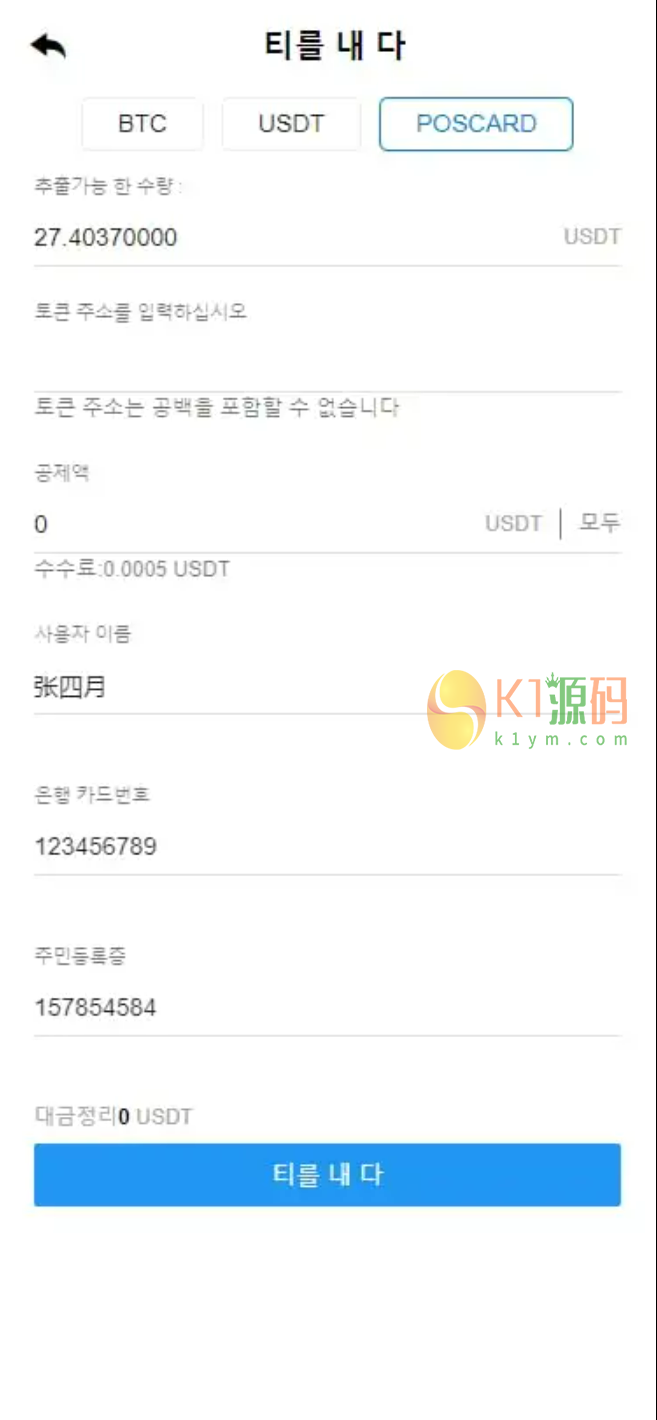The height and width of the screenshot is (1420, 657).
Task: Edit the 공제액 amount field
Action: (250, 524)
